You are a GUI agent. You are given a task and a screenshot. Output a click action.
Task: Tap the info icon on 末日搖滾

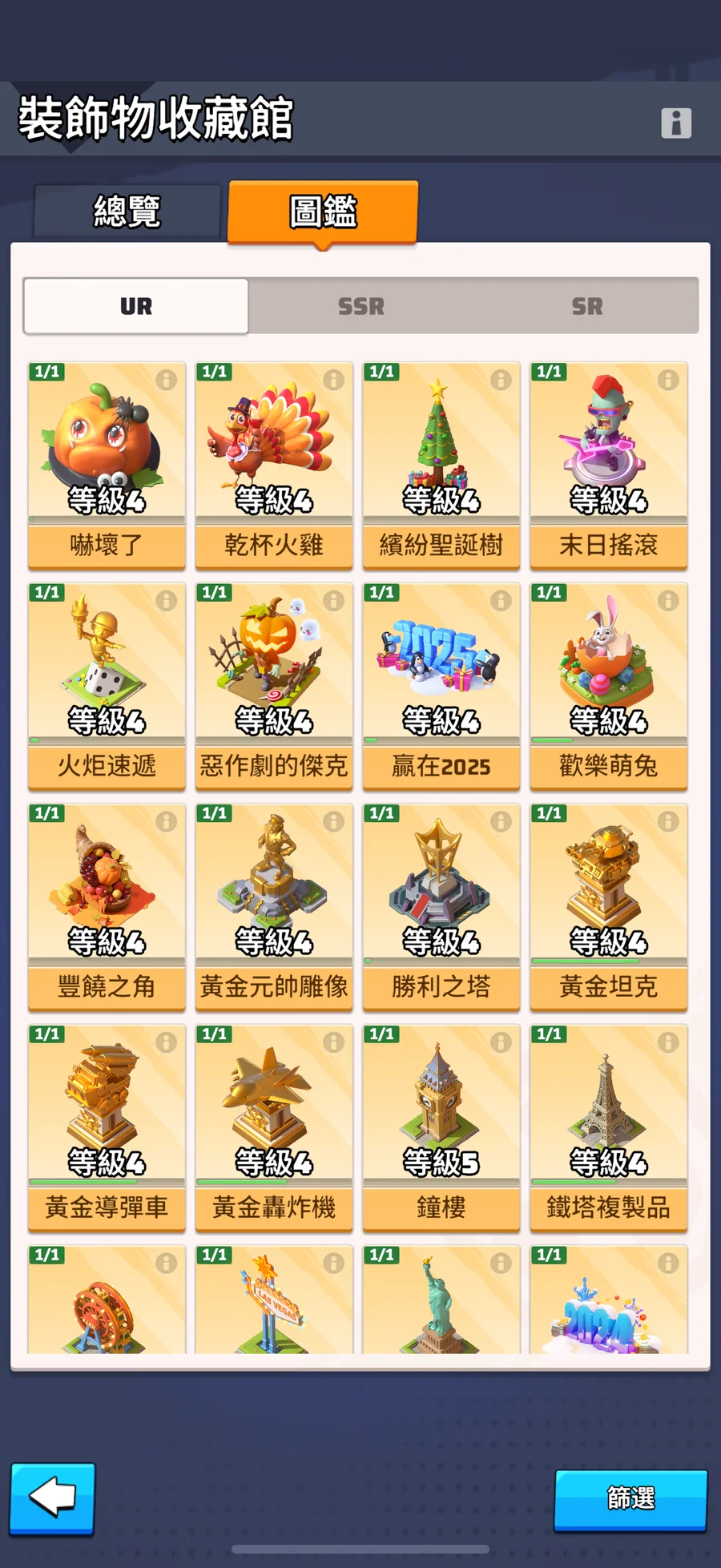[668, 380]
